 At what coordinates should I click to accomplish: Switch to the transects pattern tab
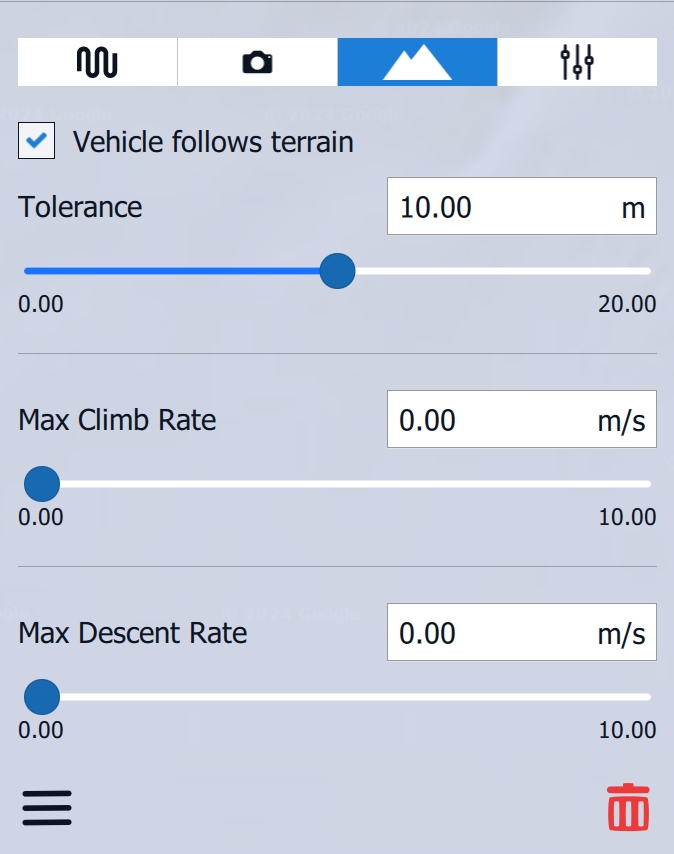click(x=97, y=62)
